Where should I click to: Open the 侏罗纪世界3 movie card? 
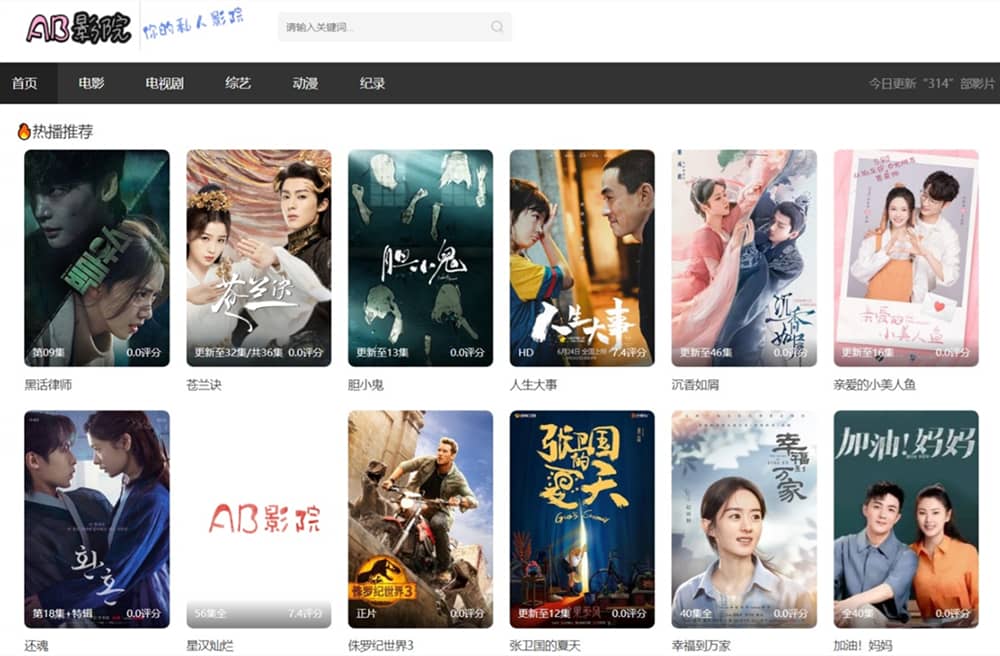(x=420, y=518)
